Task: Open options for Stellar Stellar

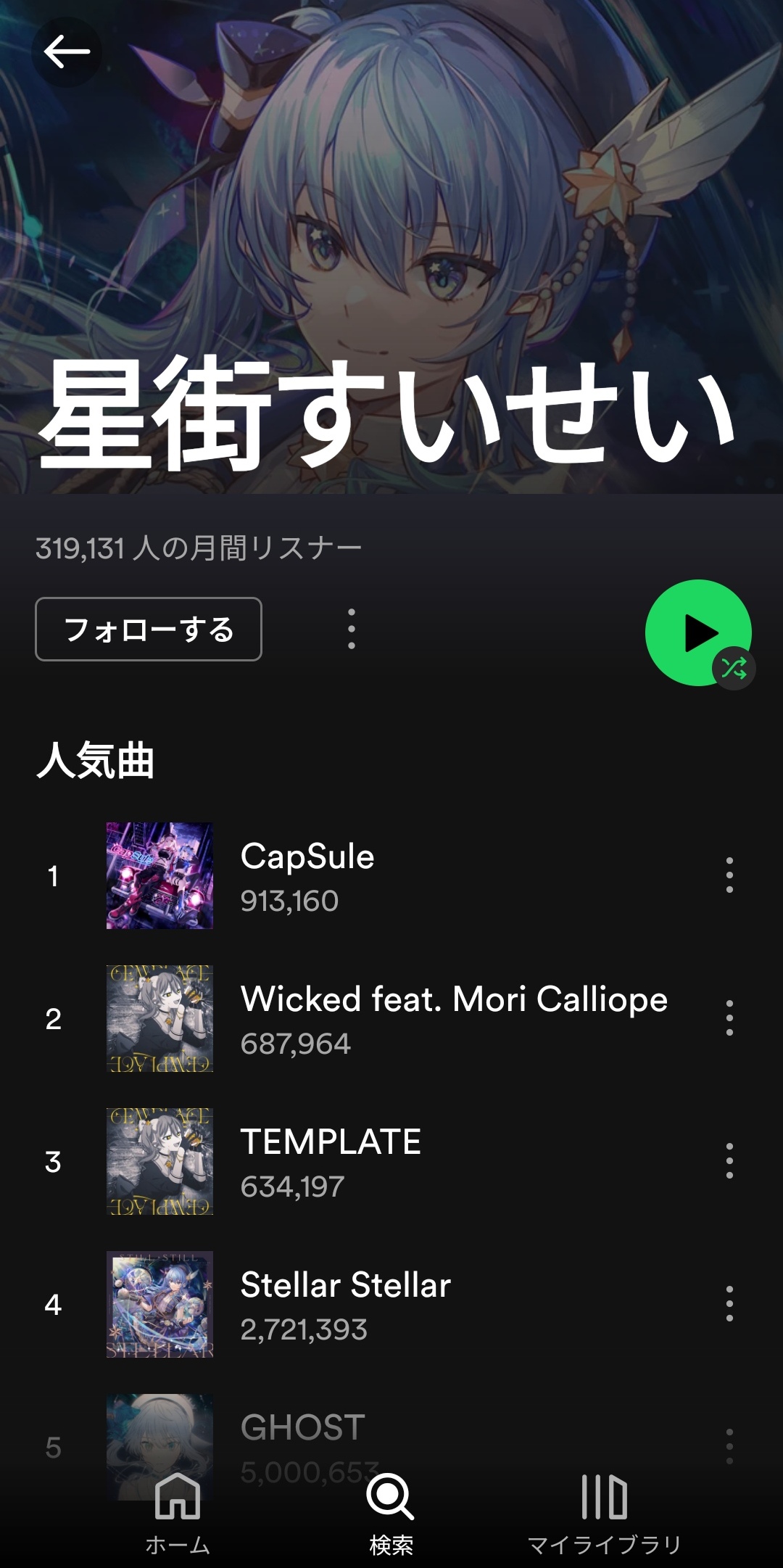Action: tap(729, 1304)
